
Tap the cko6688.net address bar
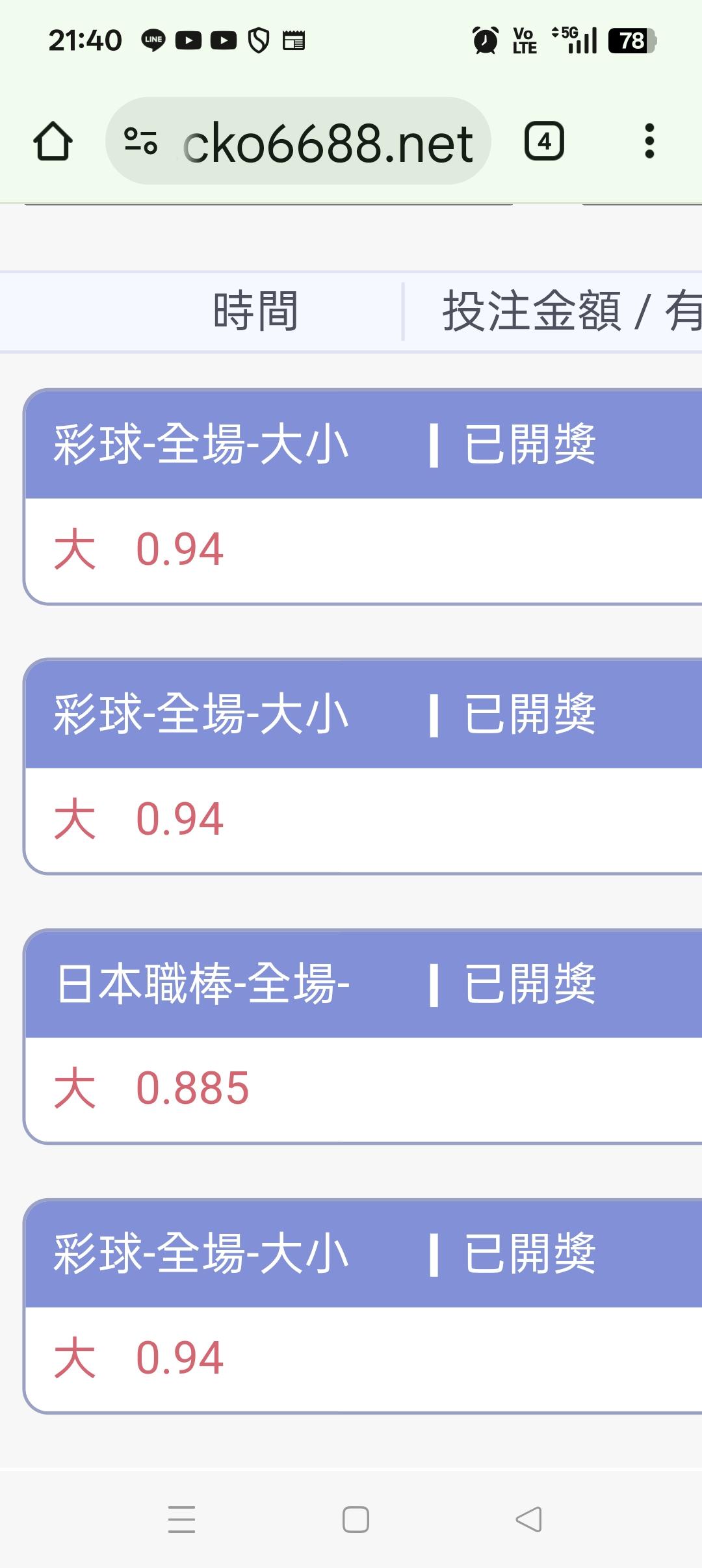click(x=298, y=141)
